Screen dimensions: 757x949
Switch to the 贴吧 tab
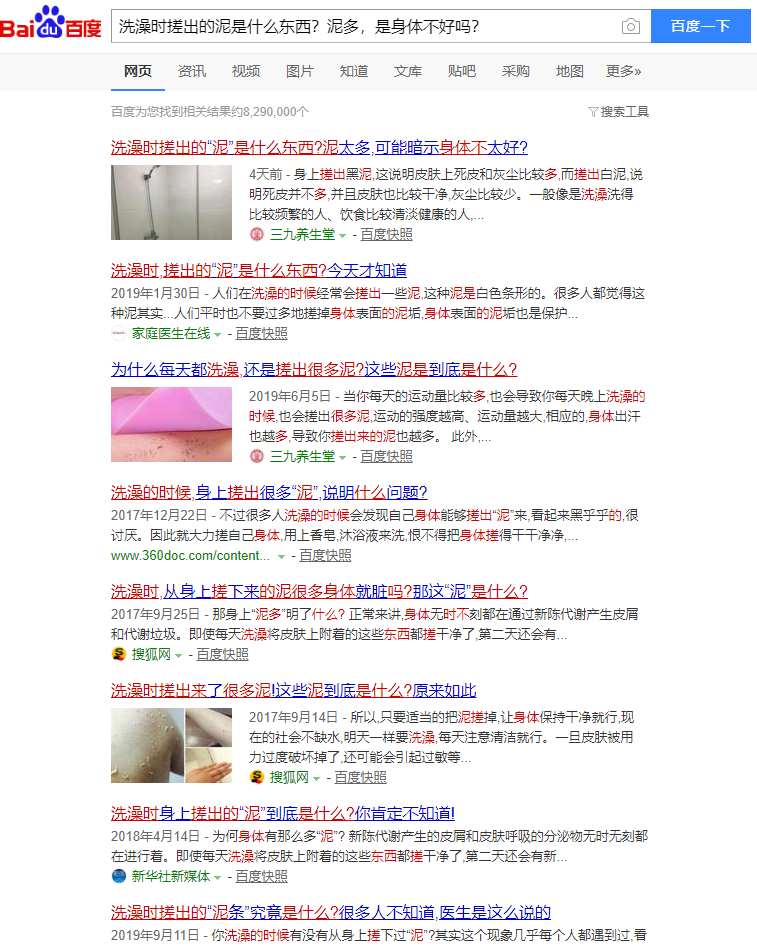pos(462,71)
